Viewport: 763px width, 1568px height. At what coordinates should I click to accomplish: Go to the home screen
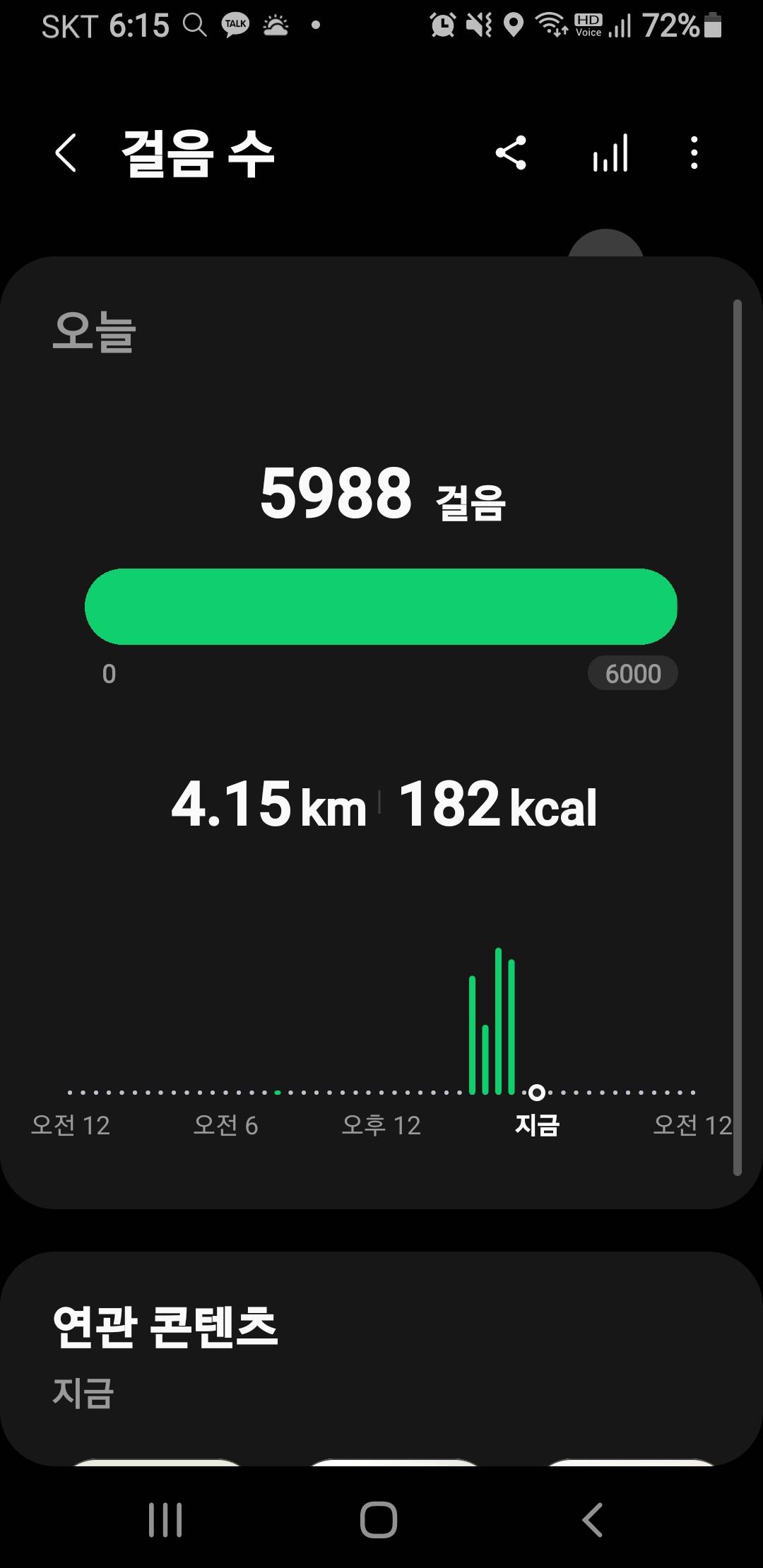379,1519
